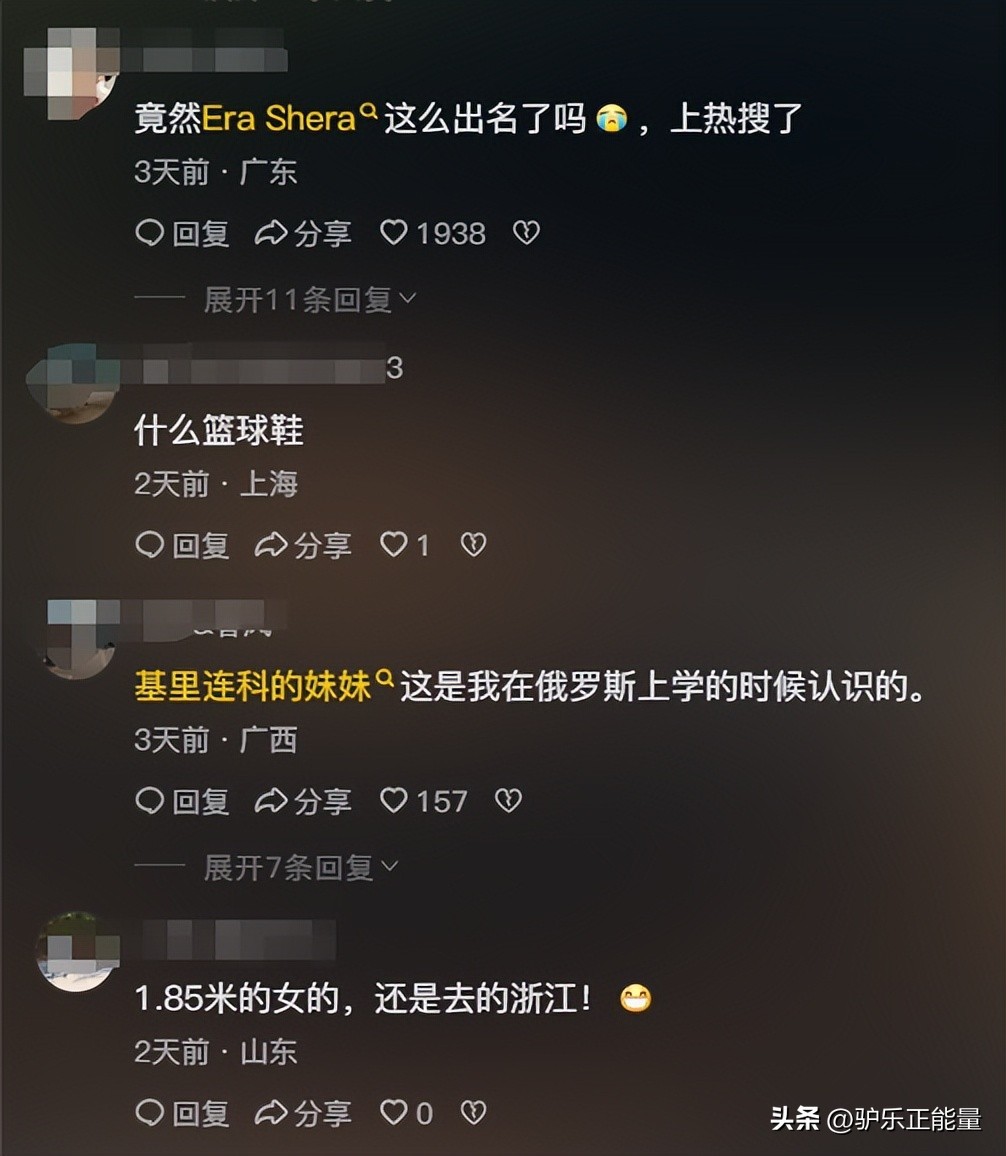
Task: Share the 什么篮球鞋 comment
Action: pos(303,545)
